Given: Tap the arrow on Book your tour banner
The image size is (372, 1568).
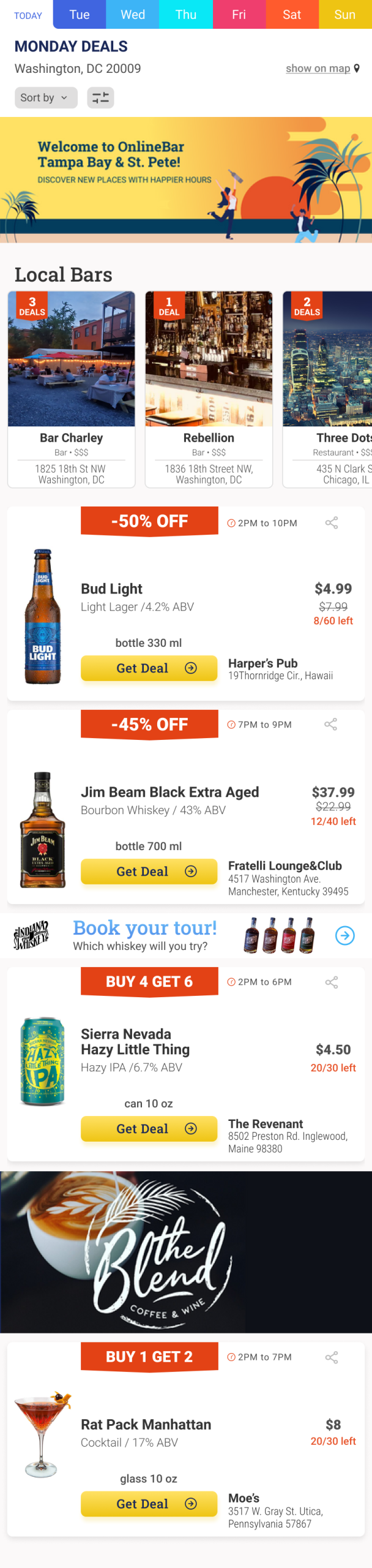Looking at the screenshot, I should click(345, 935).
